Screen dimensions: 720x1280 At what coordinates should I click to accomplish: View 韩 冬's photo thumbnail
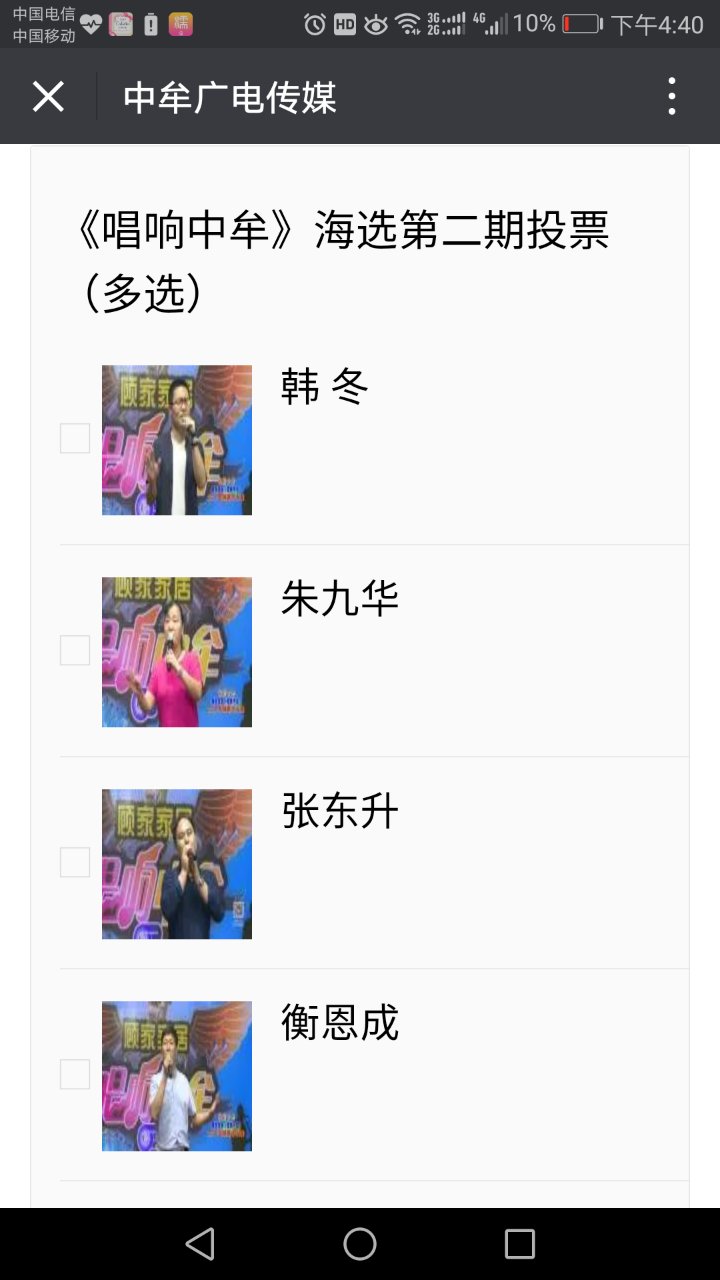(177, 440)
